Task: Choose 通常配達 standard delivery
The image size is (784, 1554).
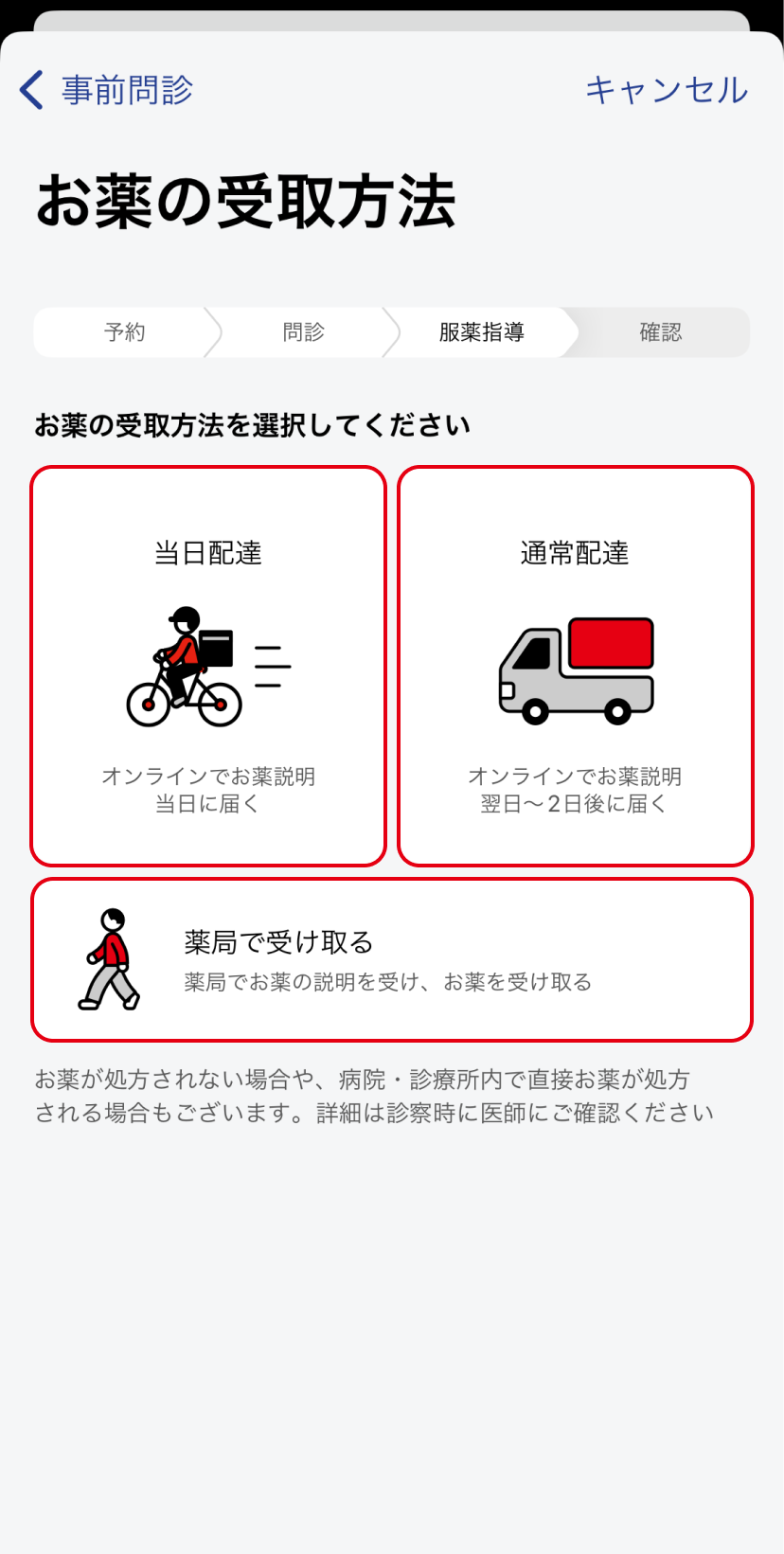Action: pos(575,666)
